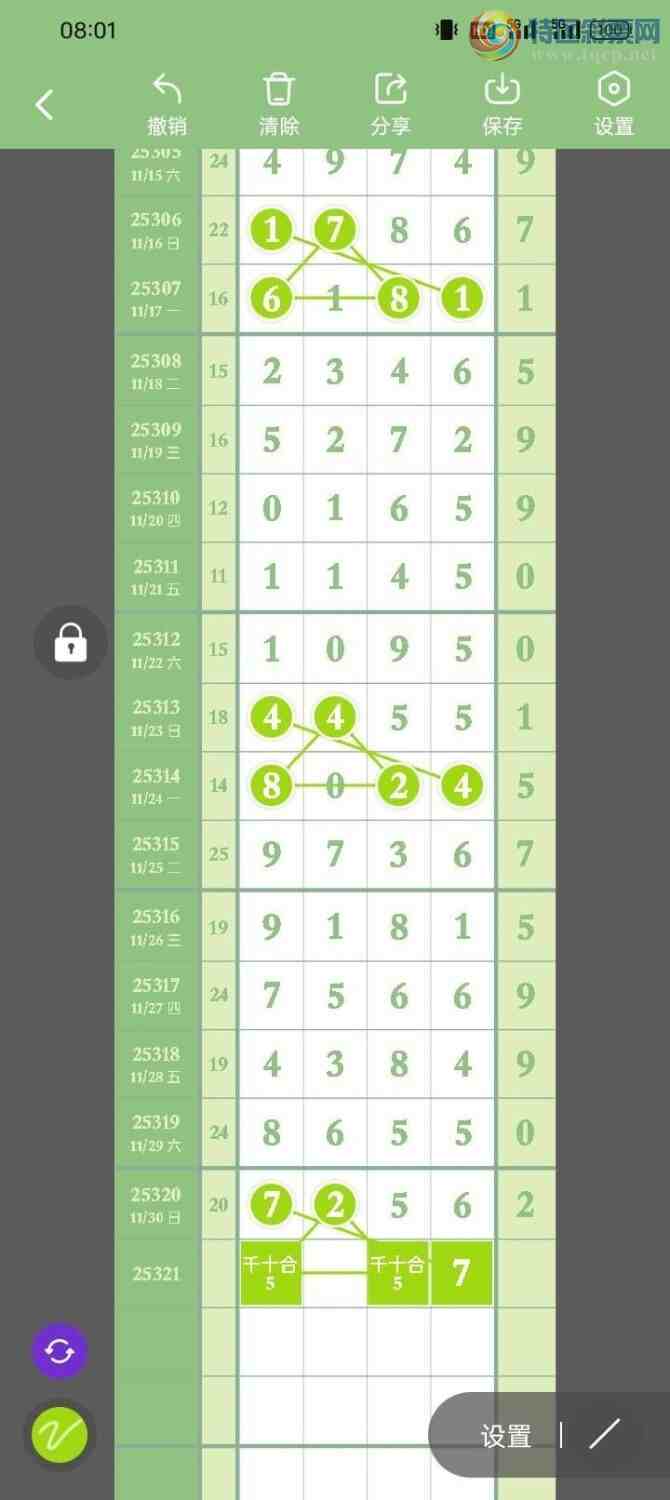Undo the last drawing with 撤销

click(x=167, y=104)
